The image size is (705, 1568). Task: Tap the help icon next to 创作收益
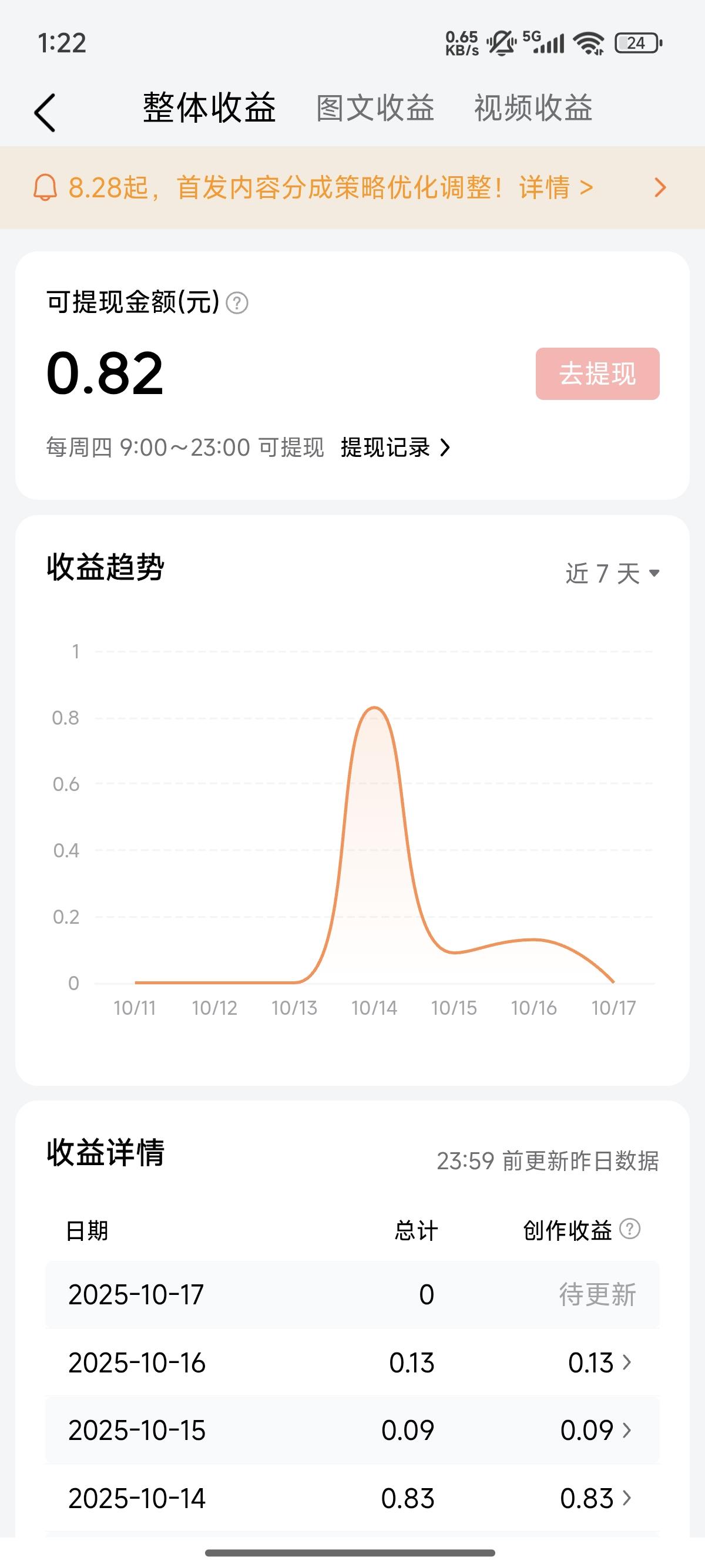[x=630, y=1229]
